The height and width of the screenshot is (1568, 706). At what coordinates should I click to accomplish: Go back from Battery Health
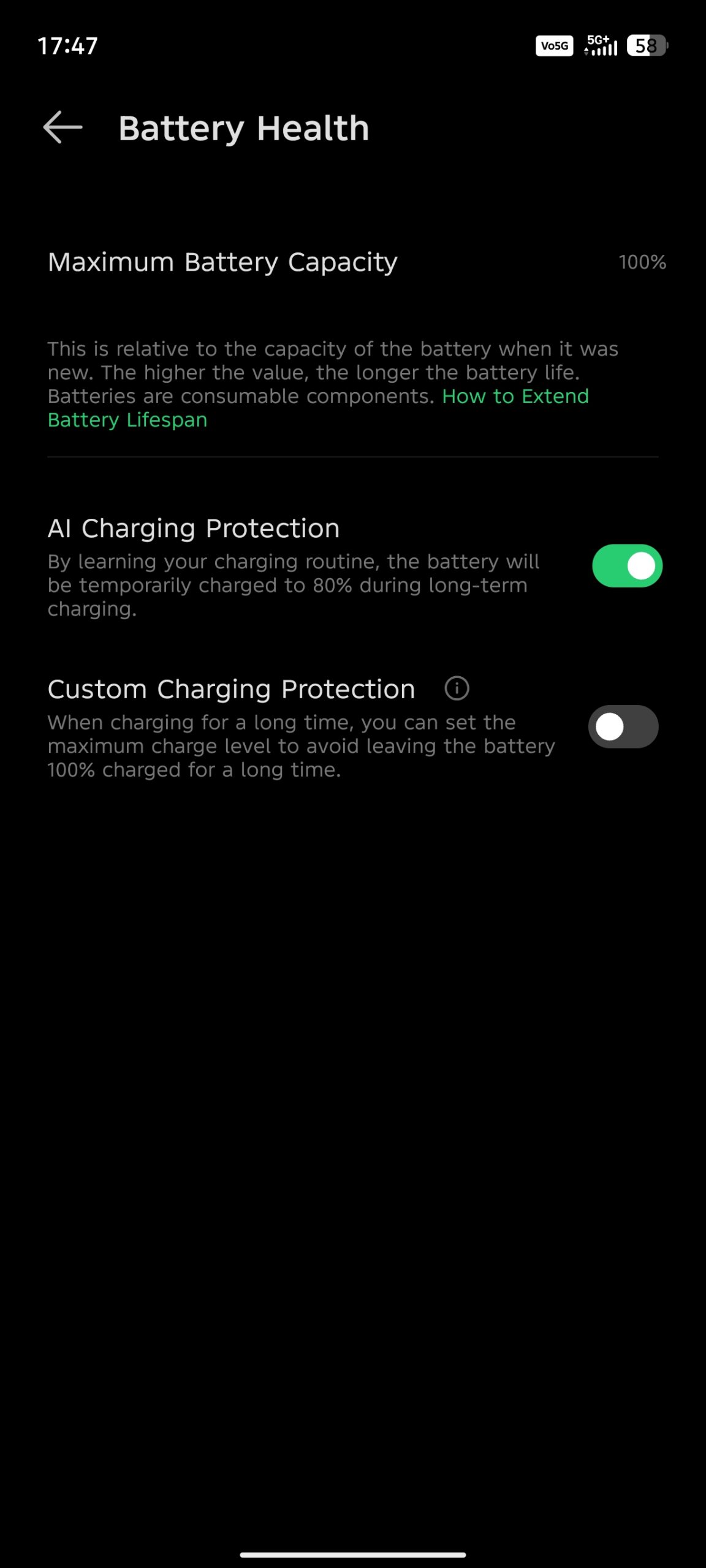[x=63, y=127]
